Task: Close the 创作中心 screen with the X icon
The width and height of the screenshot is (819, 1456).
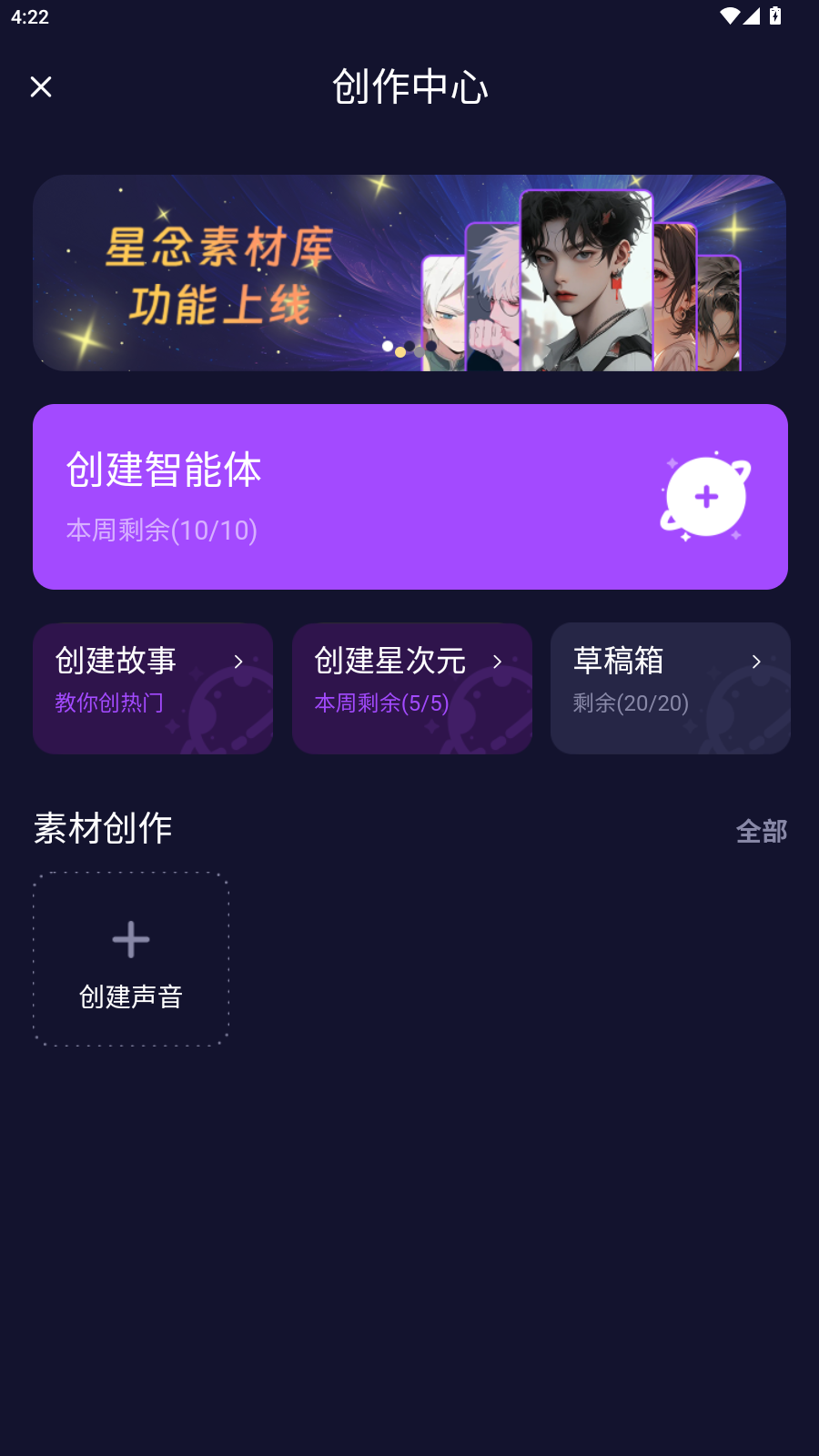Action: 41,86
